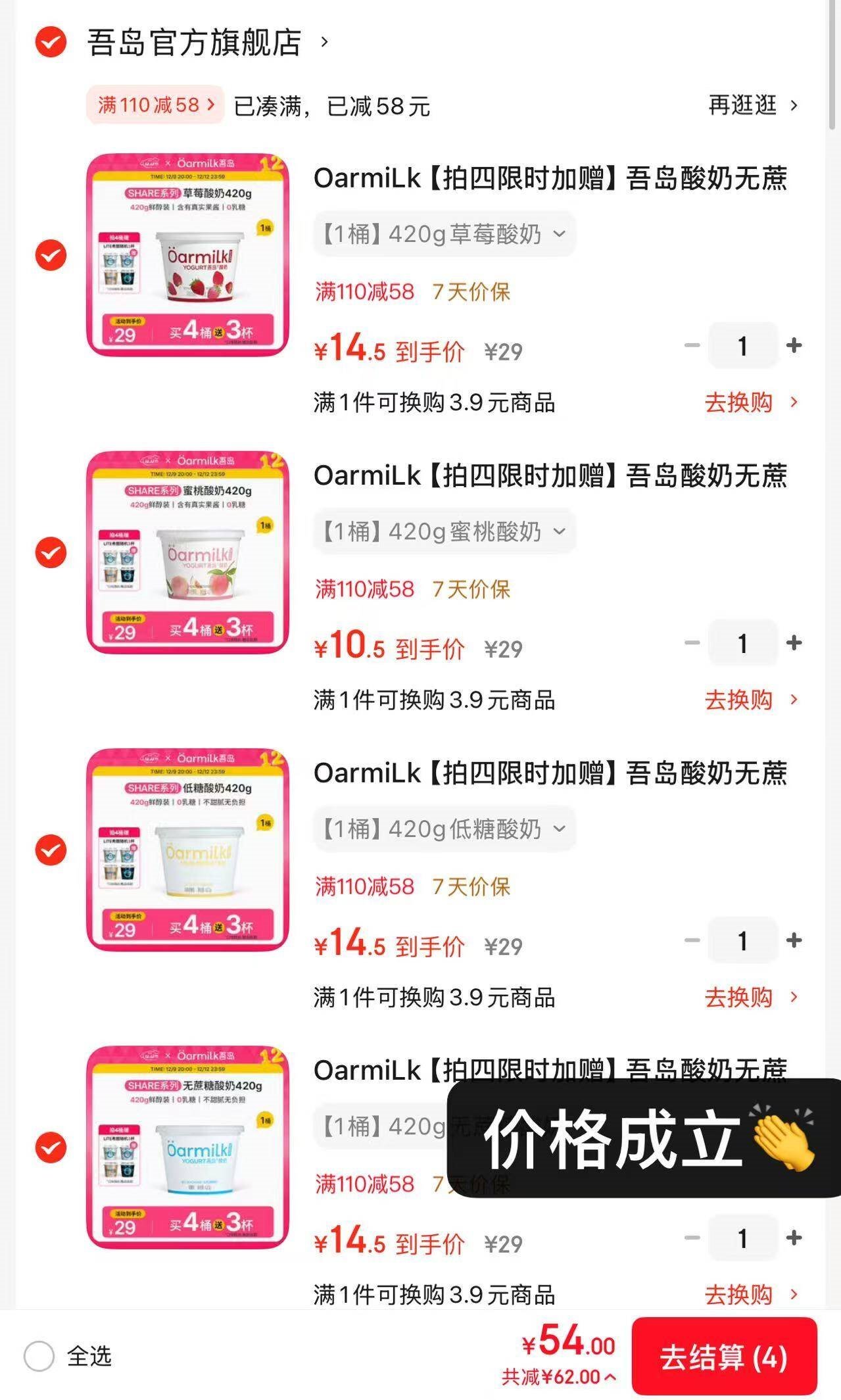Add one more 蜜桃酸奶 with plus
Image resolution: width=841 pixels, height=1400 pixels.
tap(794, 642)
